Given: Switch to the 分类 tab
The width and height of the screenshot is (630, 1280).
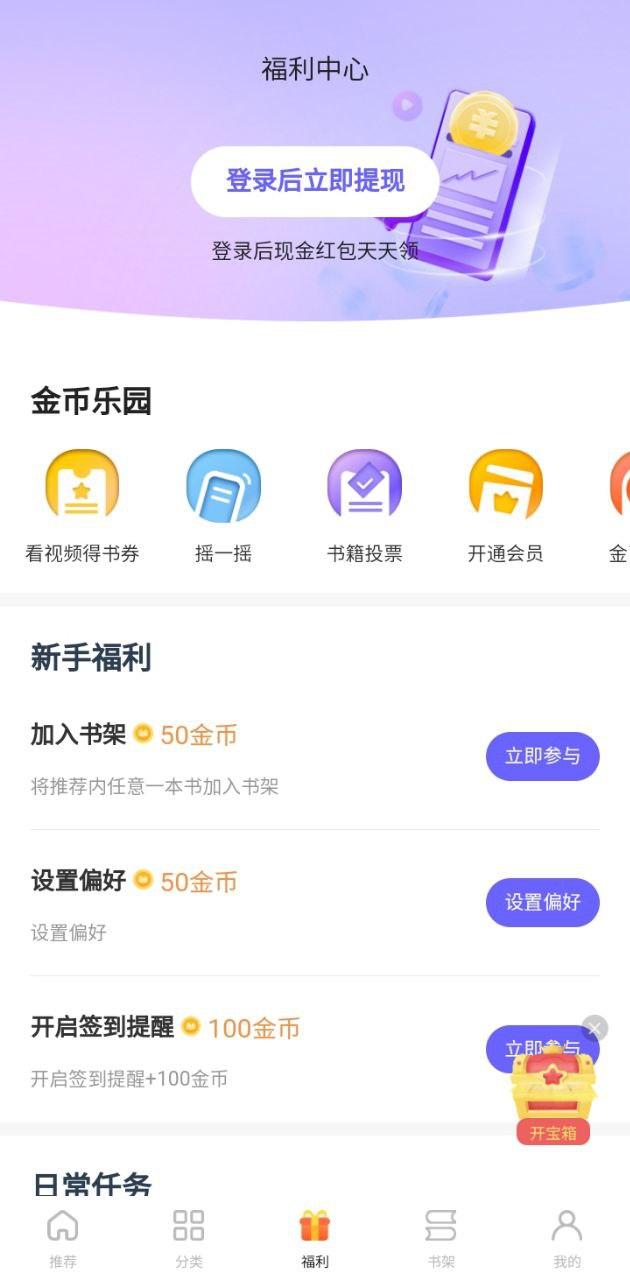Looking at the screenshot, I should click(x=189, y=1238).
